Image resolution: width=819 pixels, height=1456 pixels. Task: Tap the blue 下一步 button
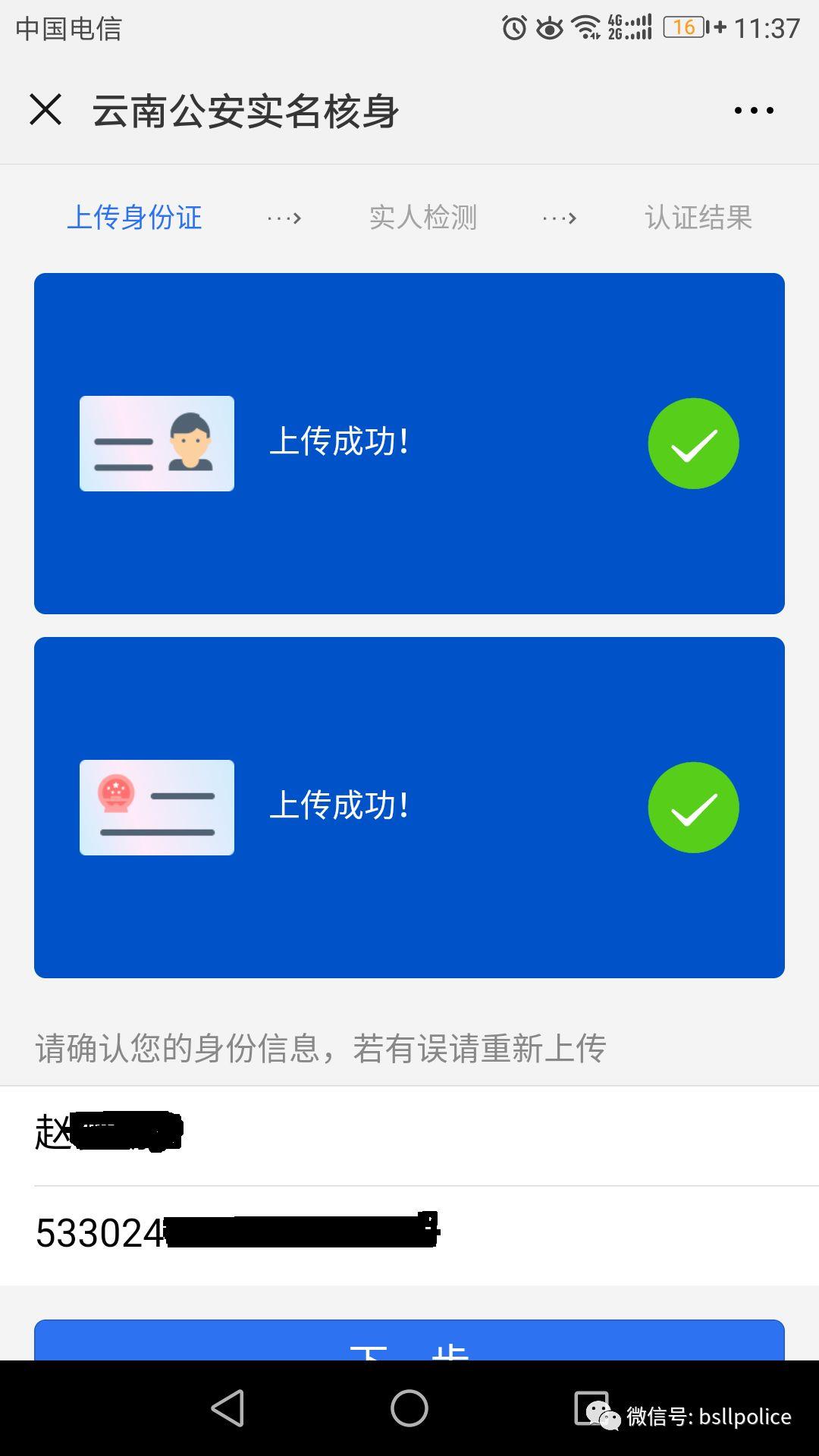click(x=409, y=1341)
